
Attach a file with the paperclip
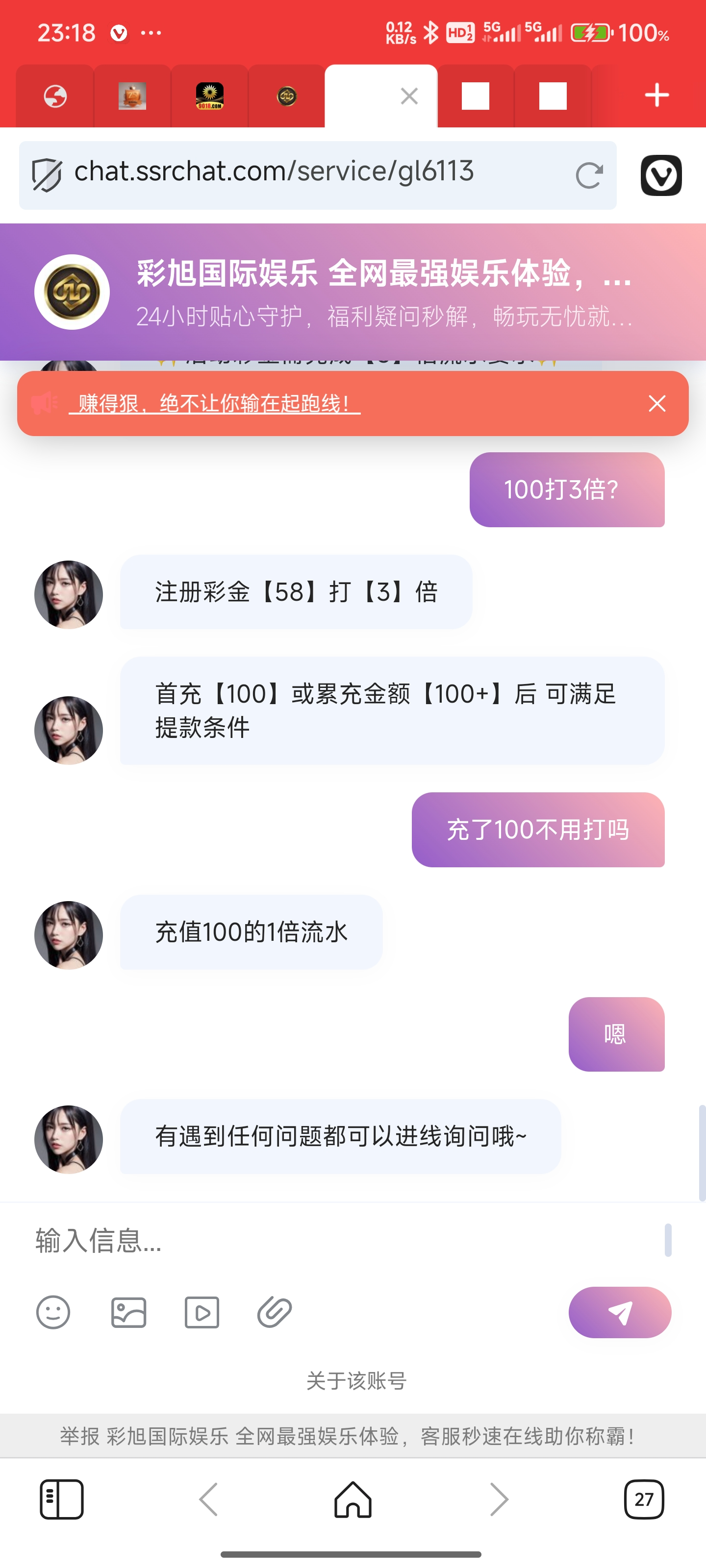click(275, 1312)
